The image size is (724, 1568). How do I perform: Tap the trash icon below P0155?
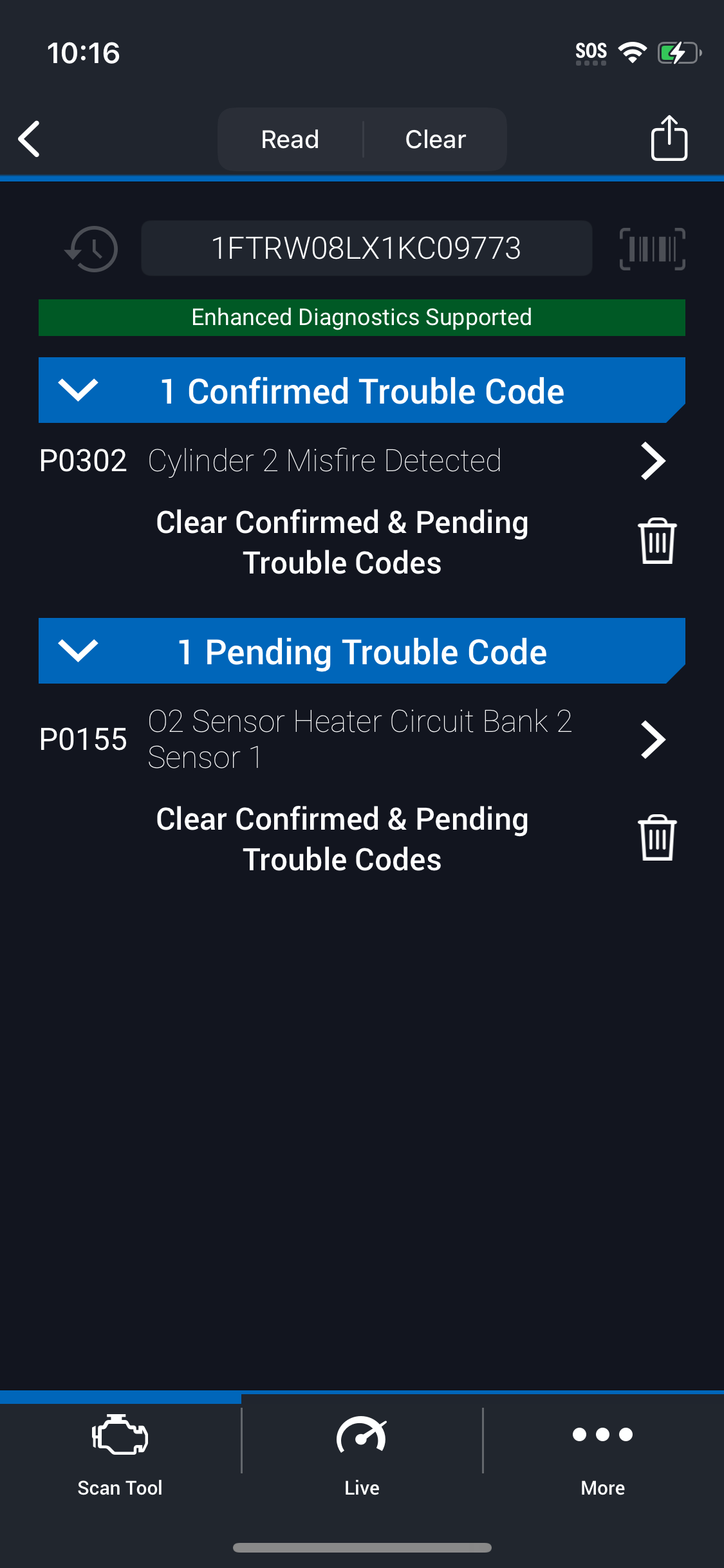pyautogui.click(x=657, y=838)
